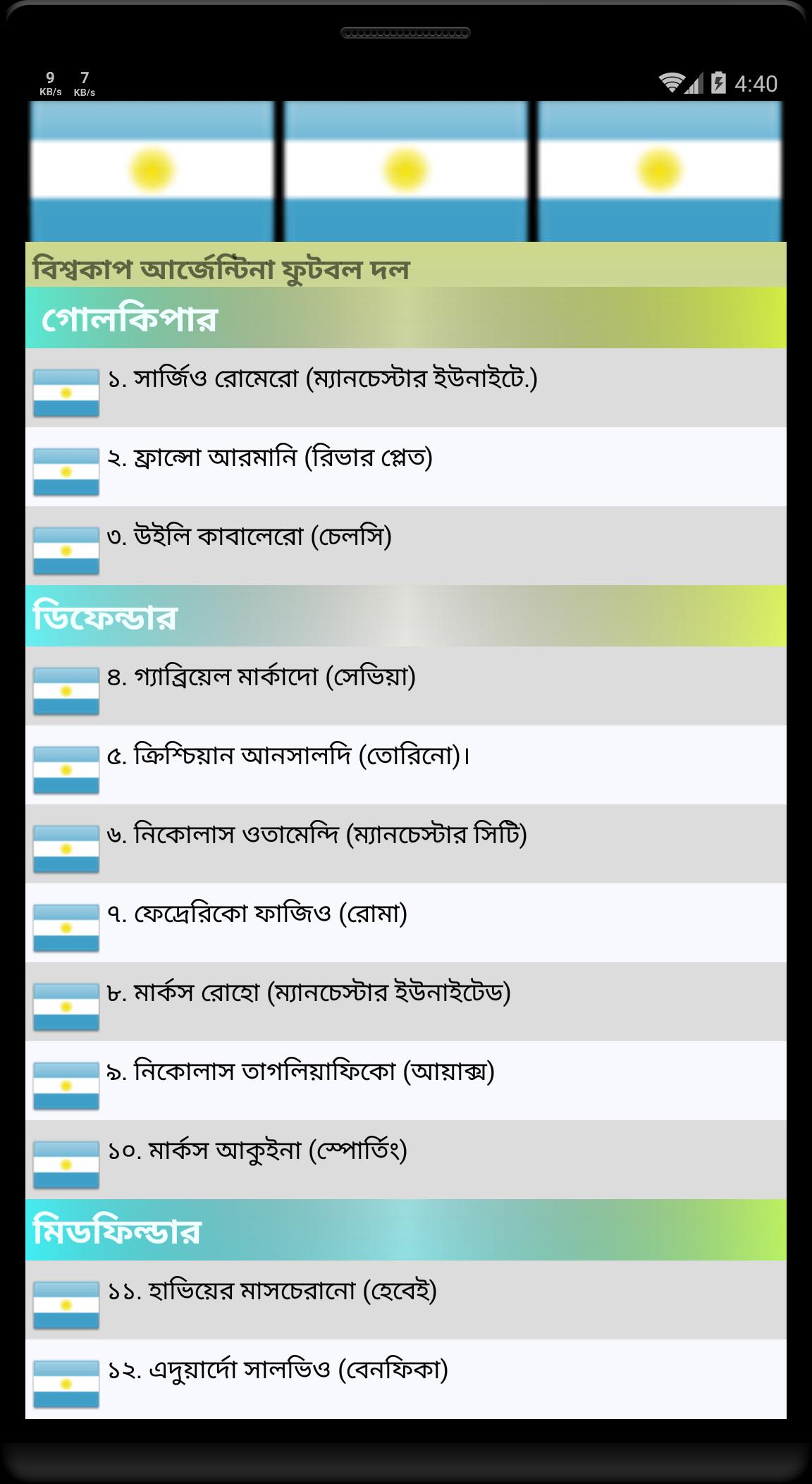Tap the মার্কস আকুইনা (স্পোর্তিং) row
The image size is (812, 1484).
(x=405, y=1160)
